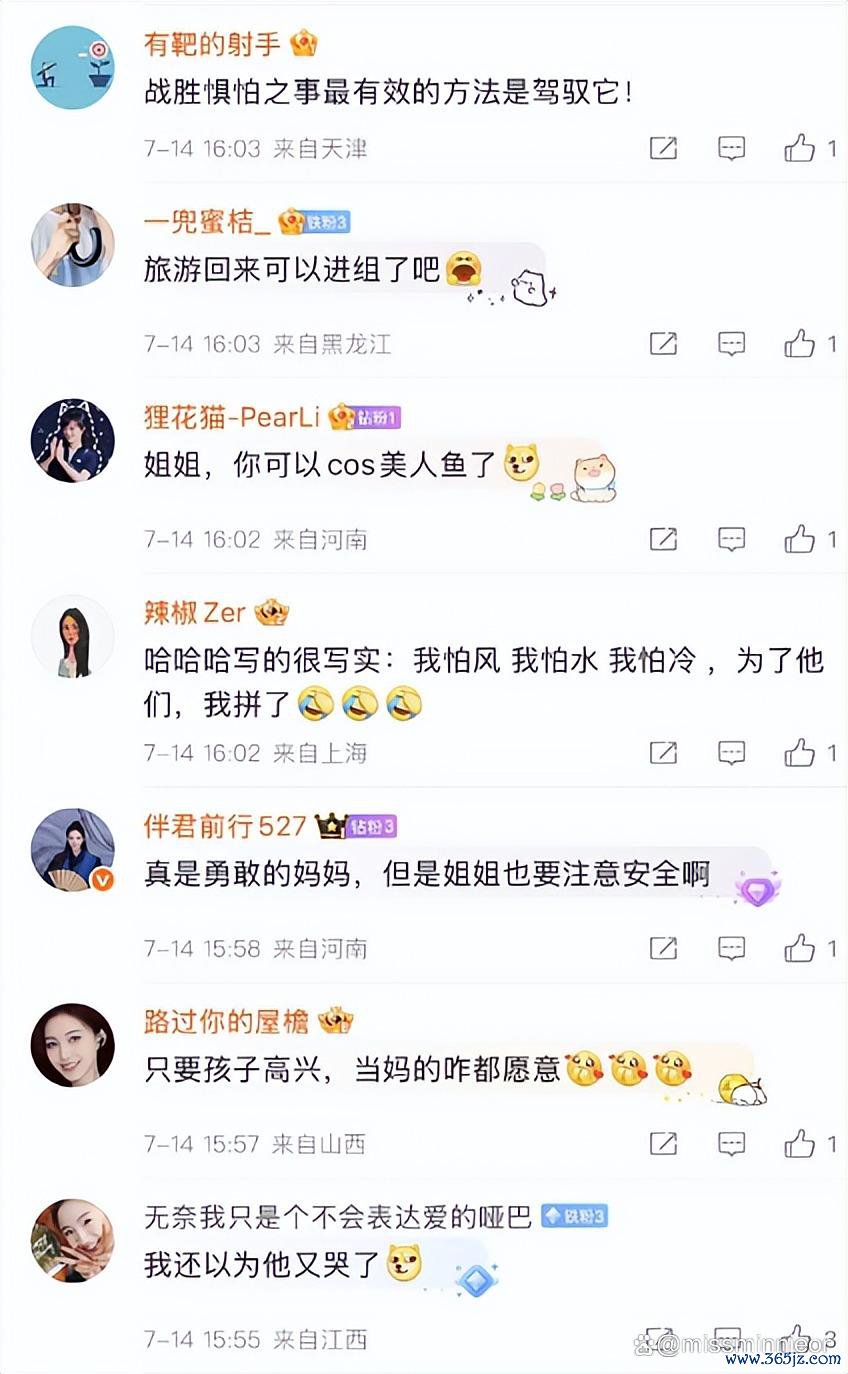Open 有靶的射手's avatar
Screen dimensions: 848x1374
pos(72,67)
